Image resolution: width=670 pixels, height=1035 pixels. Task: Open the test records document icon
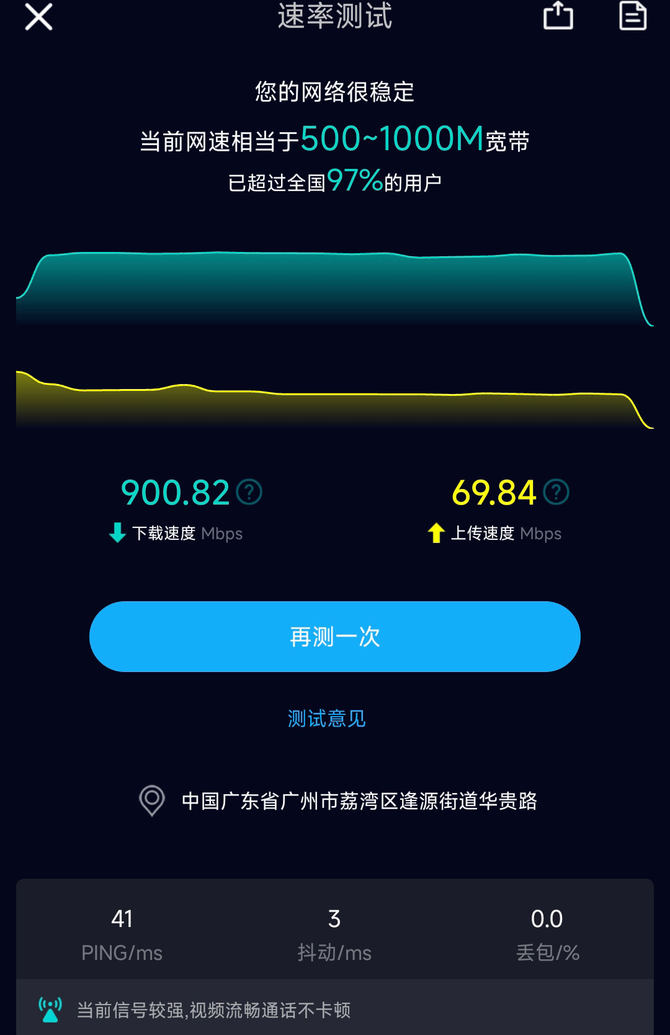coord(632,16)
